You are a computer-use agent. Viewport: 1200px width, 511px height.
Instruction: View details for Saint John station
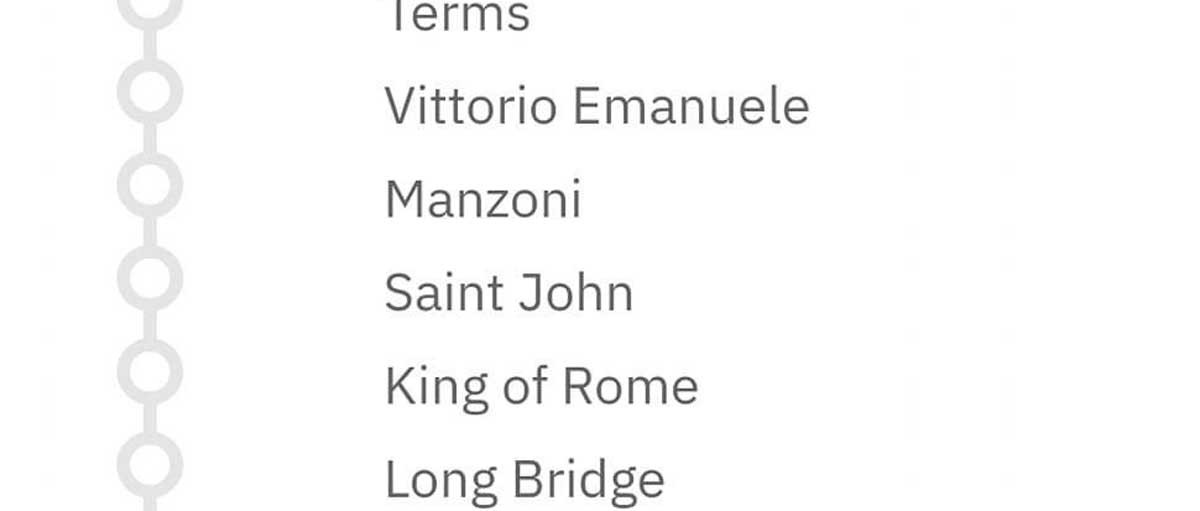coord(508,294)
